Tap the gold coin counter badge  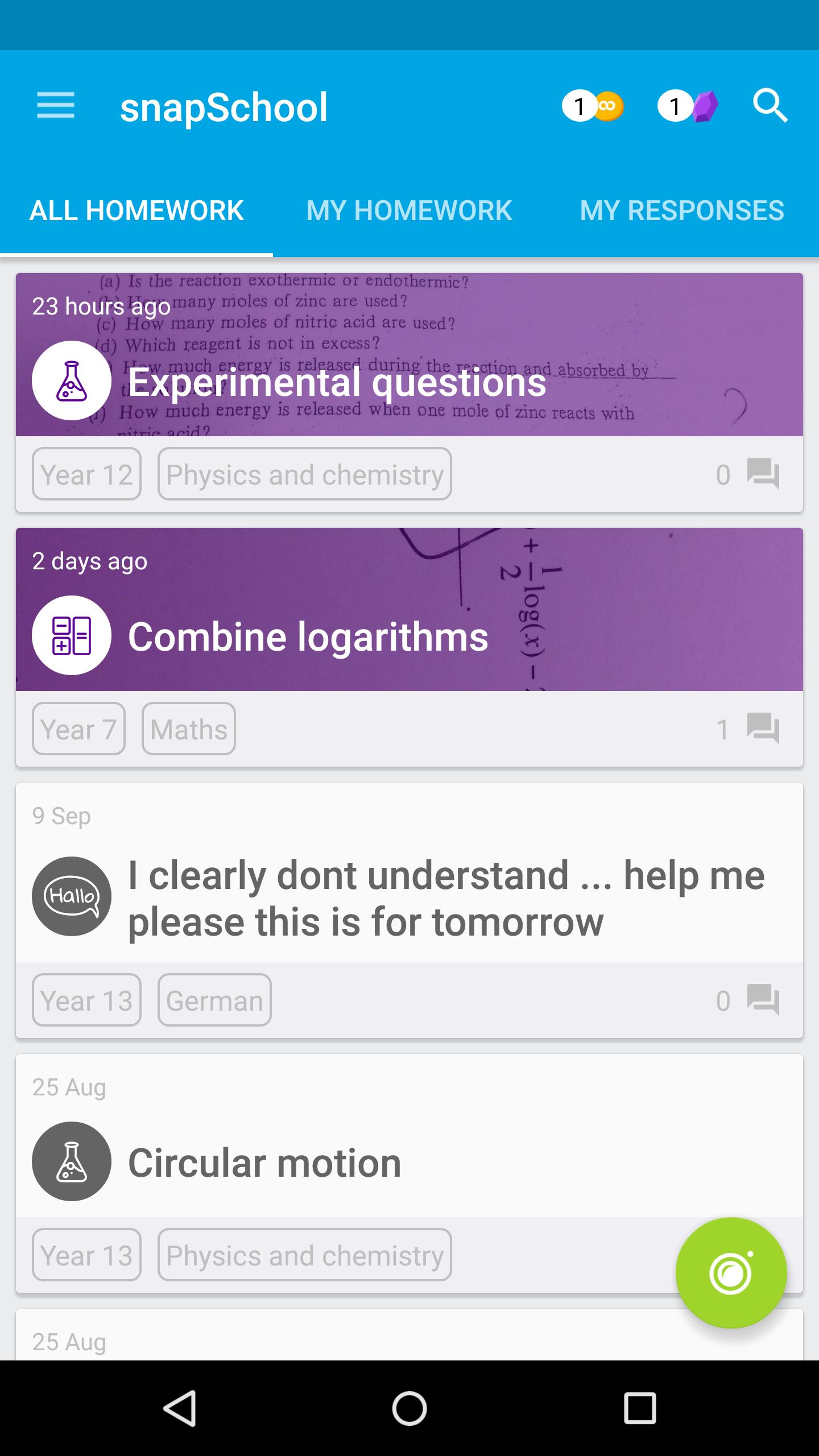[x=593, y=106]
